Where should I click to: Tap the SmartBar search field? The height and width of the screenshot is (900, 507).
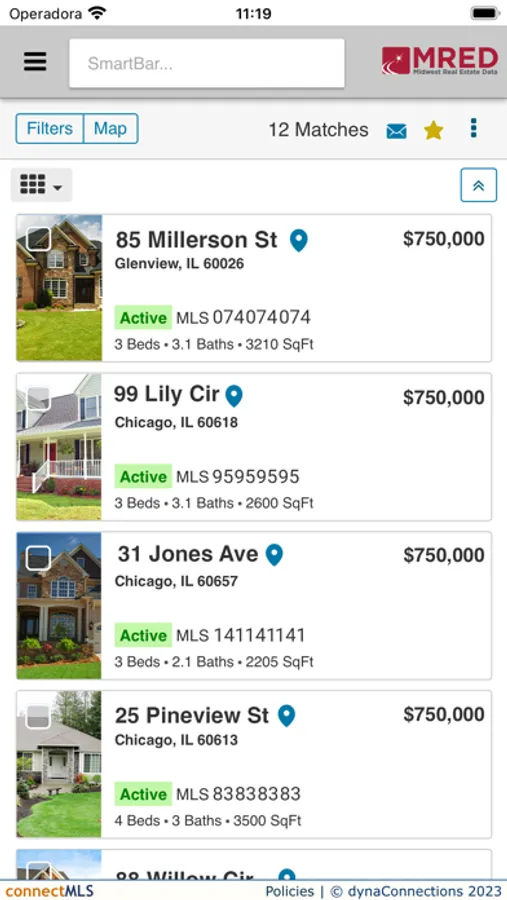click(207, 63)
